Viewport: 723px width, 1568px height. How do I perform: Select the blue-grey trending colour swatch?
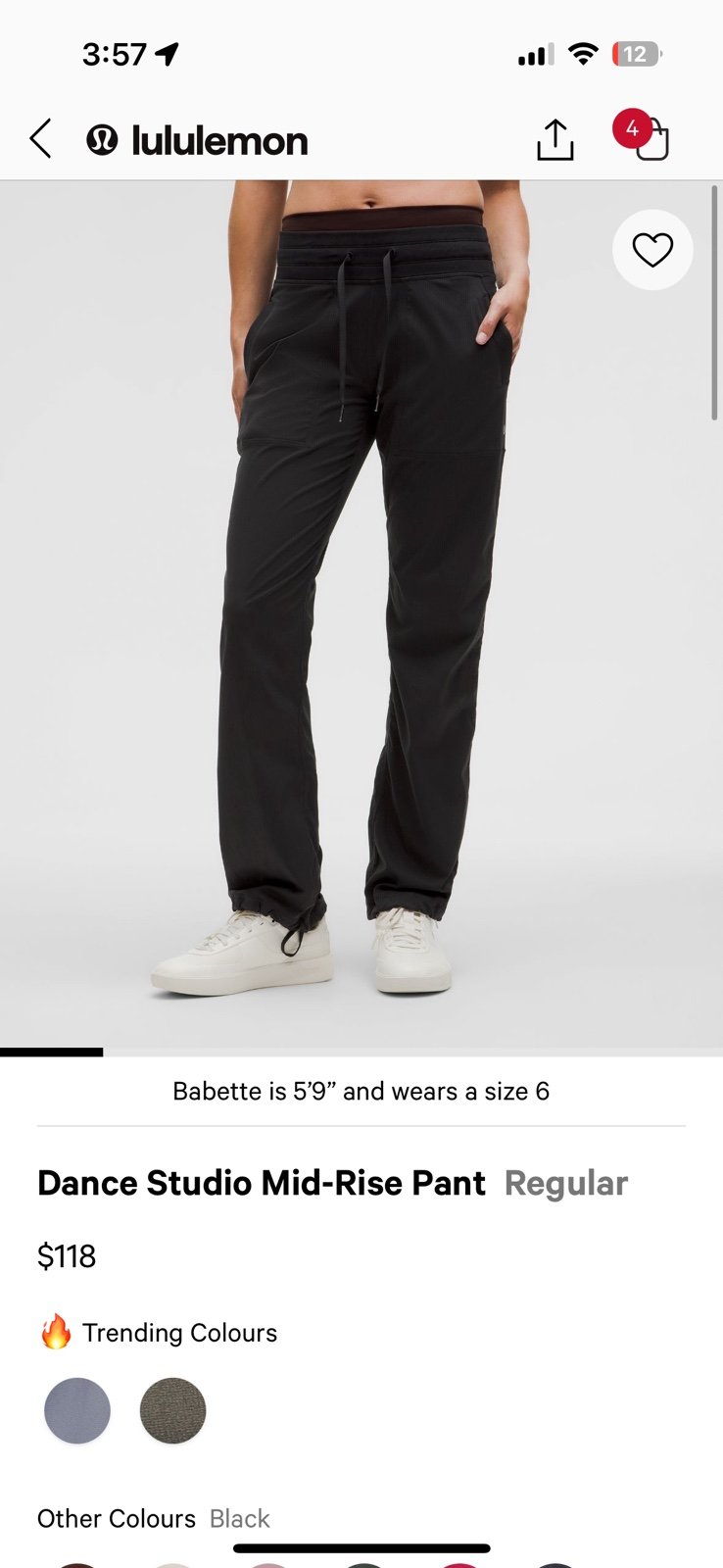point(77,1410)
